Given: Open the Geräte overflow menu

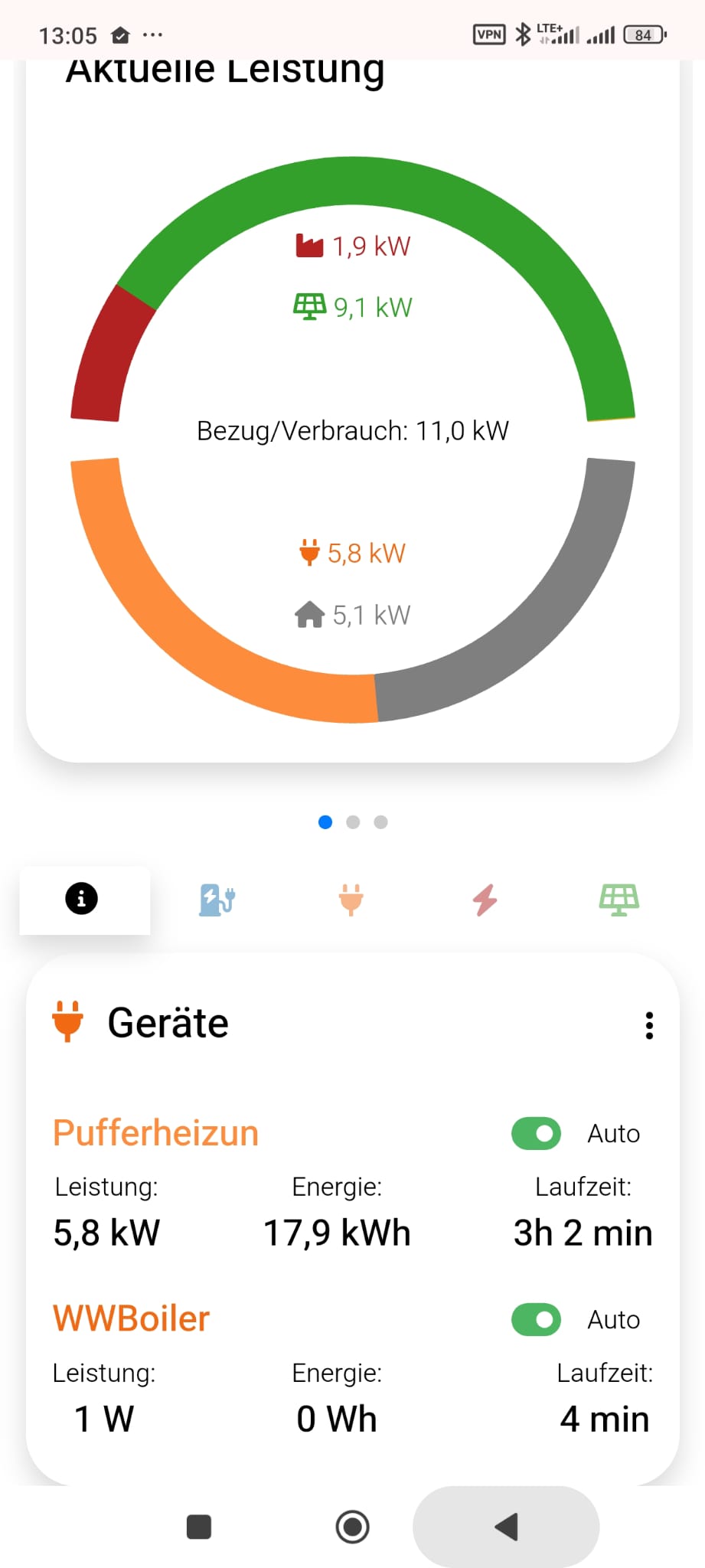Looking at the screenshot, I should [649, 1026].
